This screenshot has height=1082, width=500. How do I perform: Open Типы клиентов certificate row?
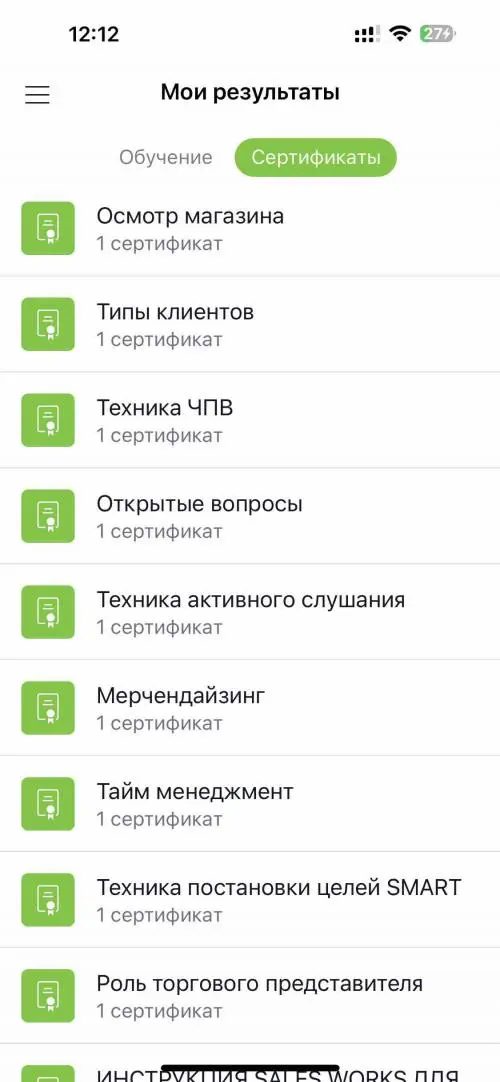coord(250,324)
